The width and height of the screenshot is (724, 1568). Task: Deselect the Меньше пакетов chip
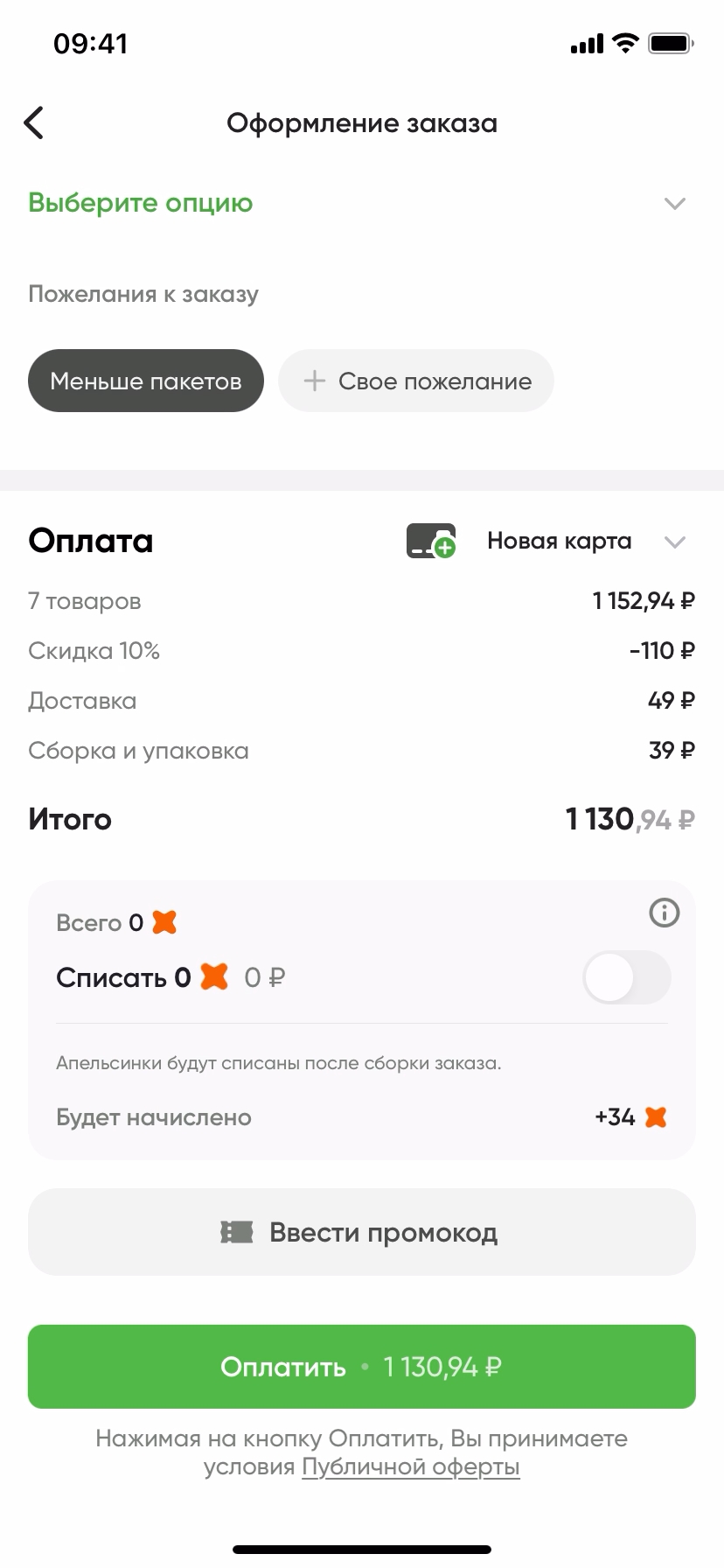(146, 381)
